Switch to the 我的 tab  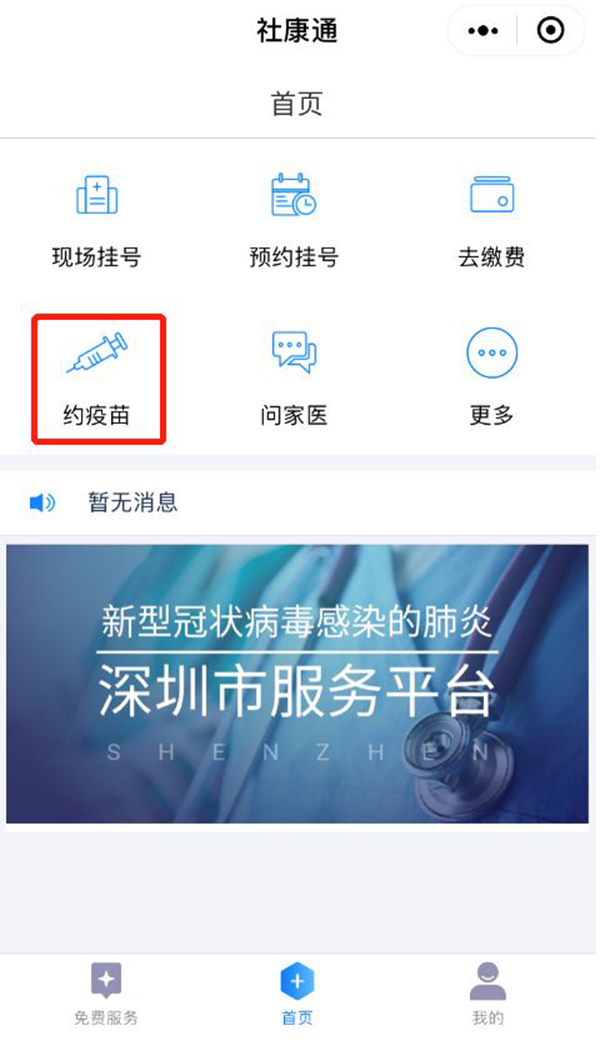(x=488, y=995)
